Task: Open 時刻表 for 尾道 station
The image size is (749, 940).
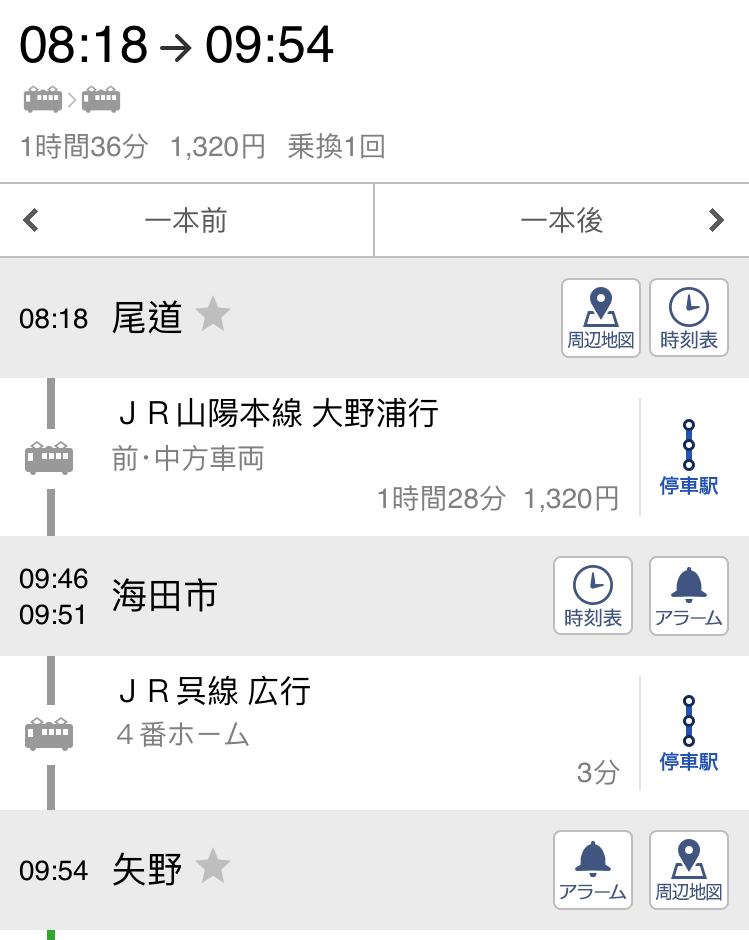Action: click(x=689, y=318)
